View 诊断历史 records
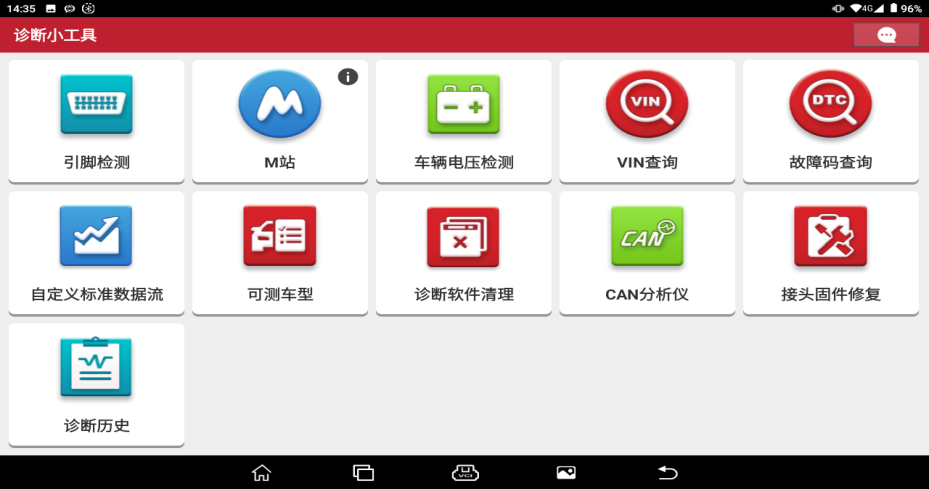Image resolution: width=929 pixels, height=489 pixels. point(96,385)
